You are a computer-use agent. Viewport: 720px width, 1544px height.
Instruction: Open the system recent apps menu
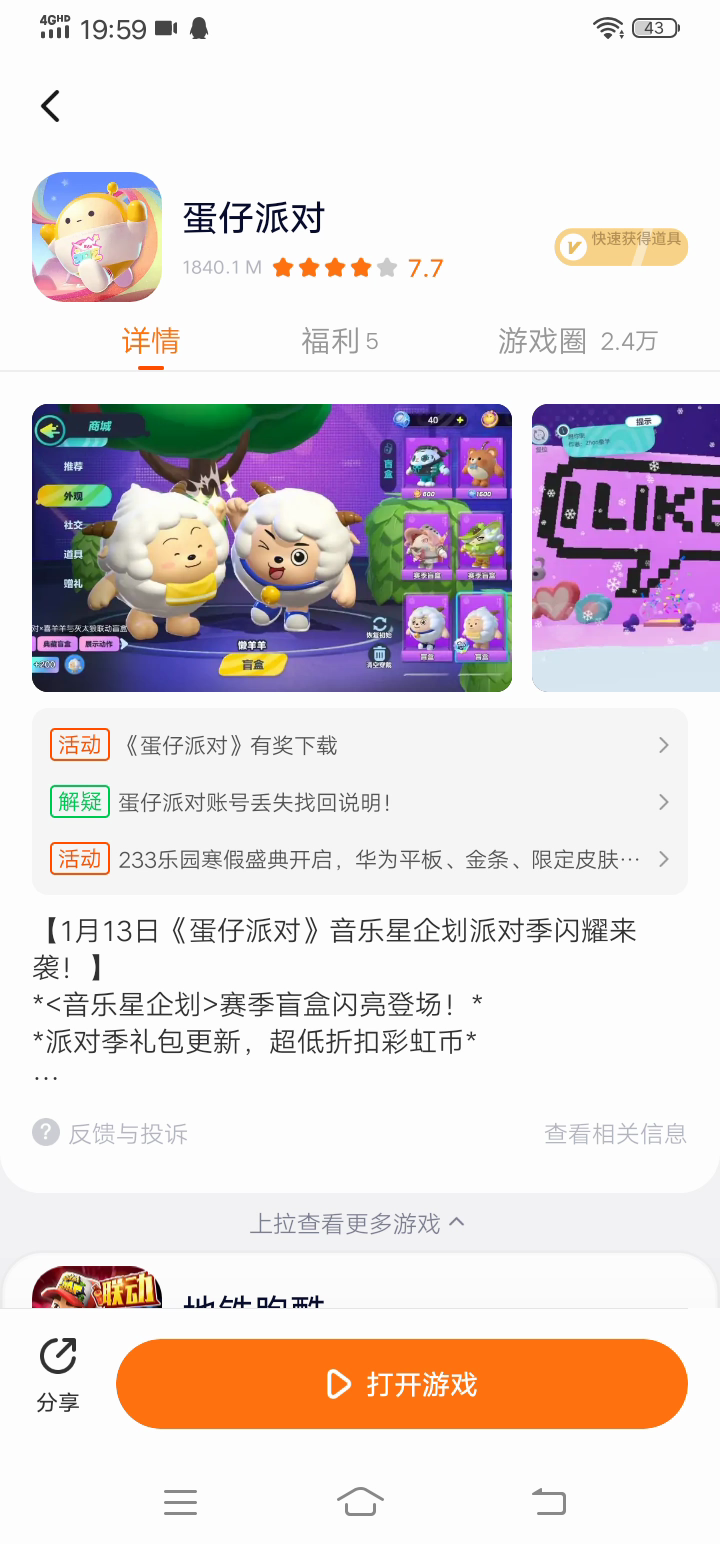point(180,1501)
